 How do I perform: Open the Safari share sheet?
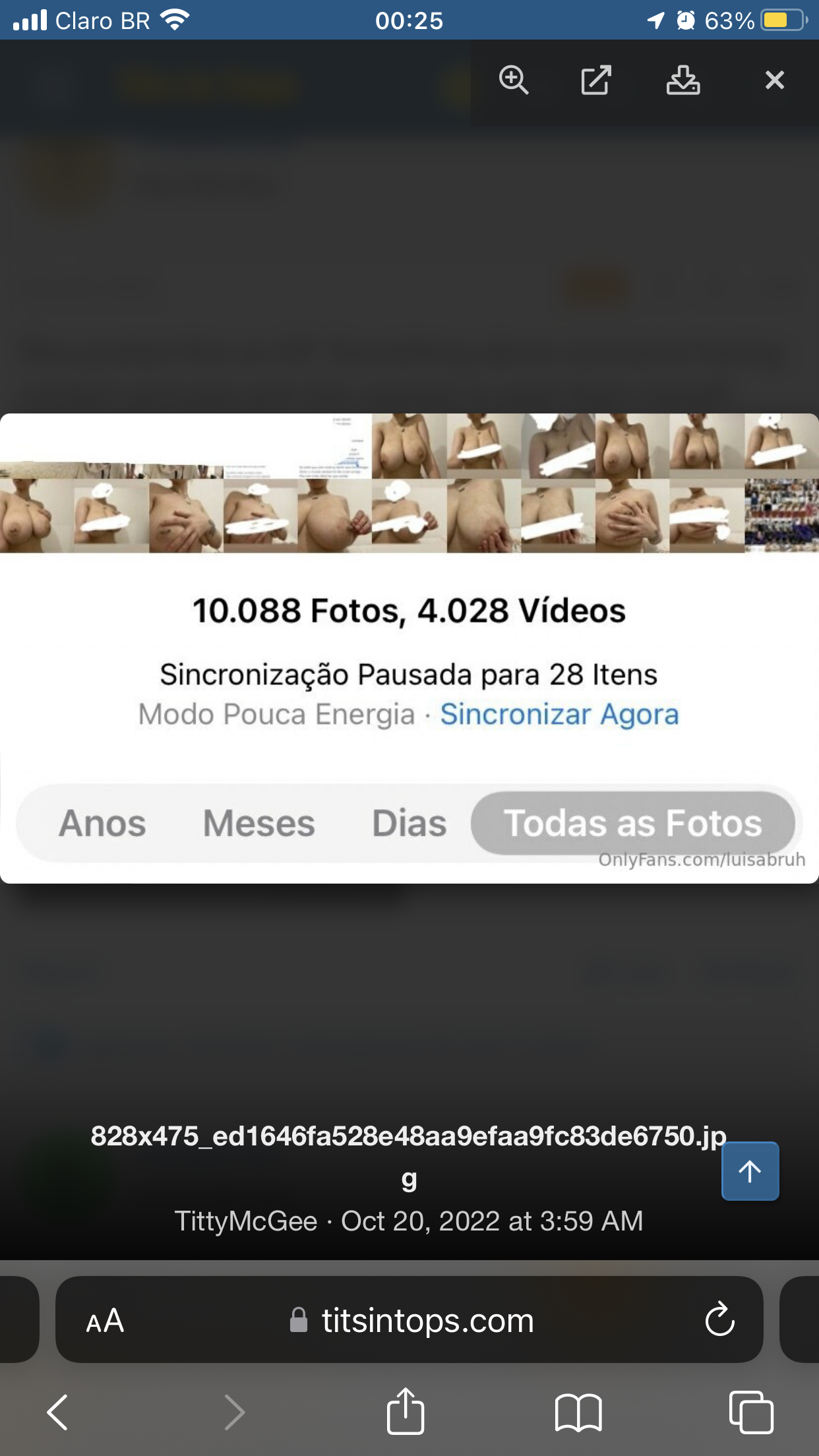[x=405, y=1411]
